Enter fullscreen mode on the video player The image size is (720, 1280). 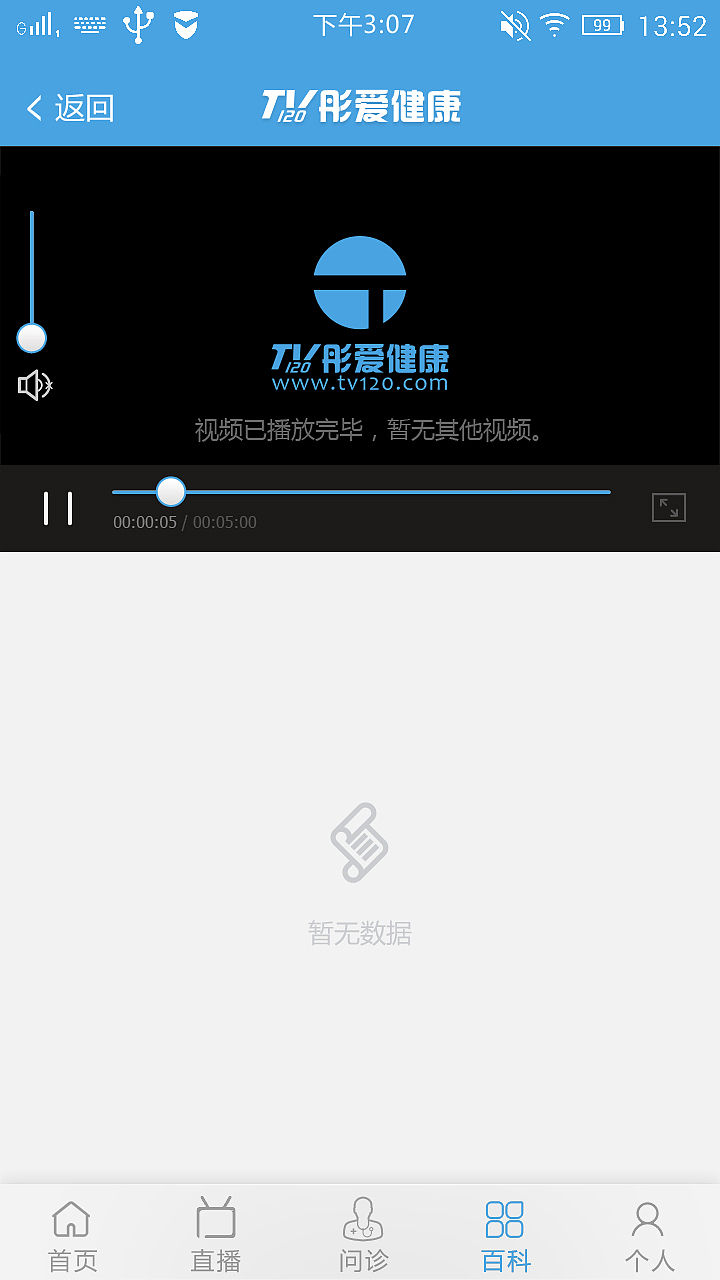point(669,507)
